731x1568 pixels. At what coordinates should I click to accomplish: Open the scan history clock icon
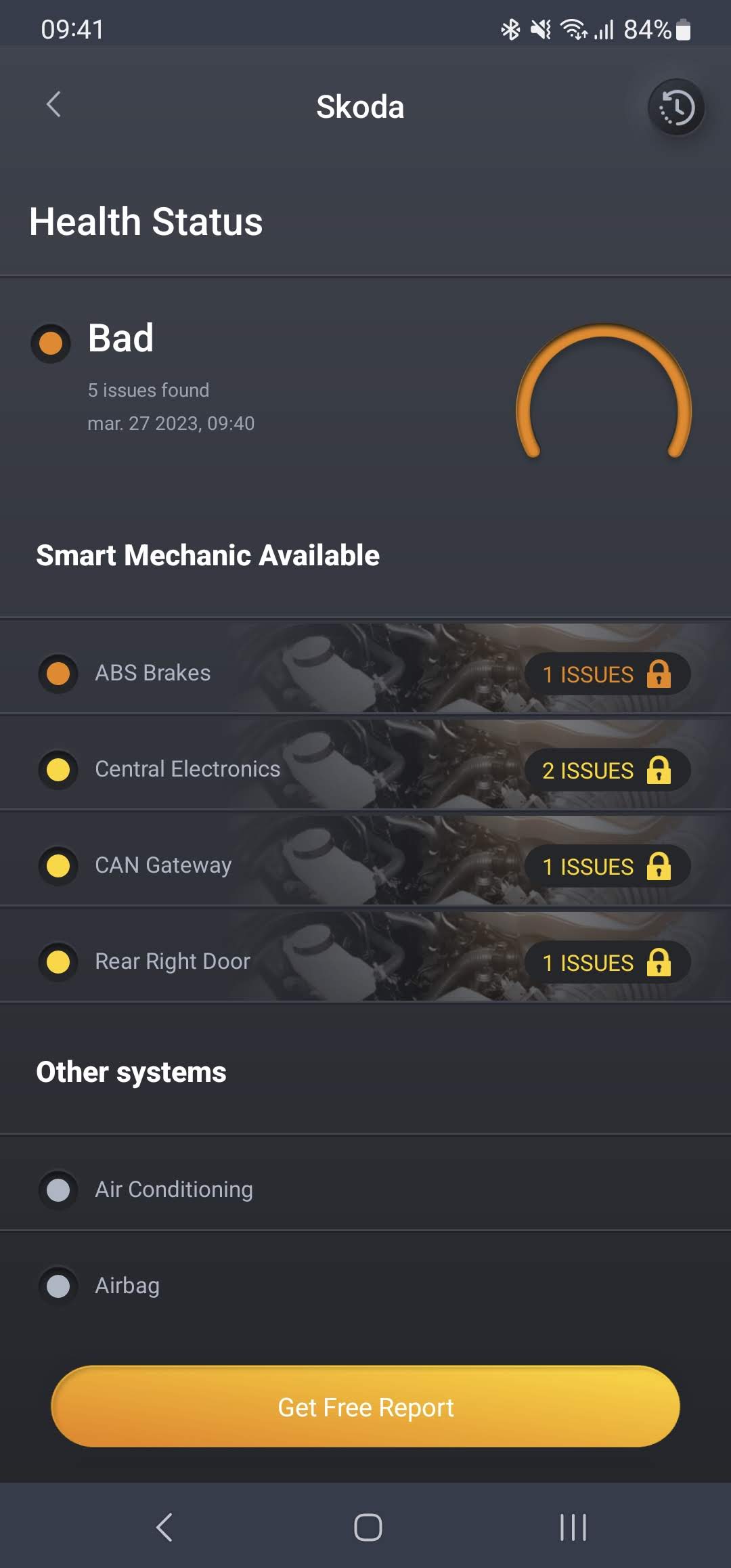676,108
